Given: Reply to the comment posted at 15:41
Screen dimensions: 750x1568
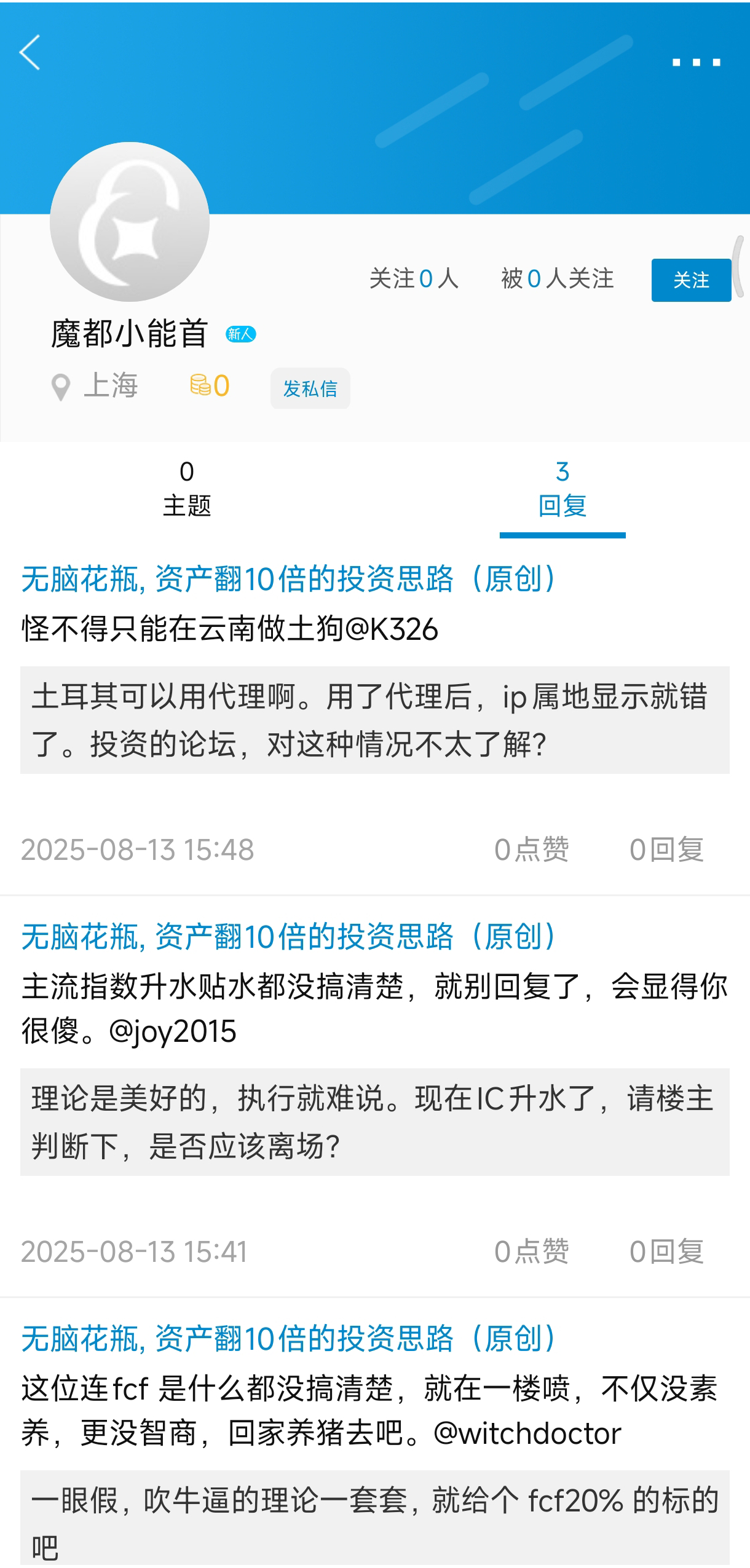Looking at the screenshot, I should point(666,1251).
